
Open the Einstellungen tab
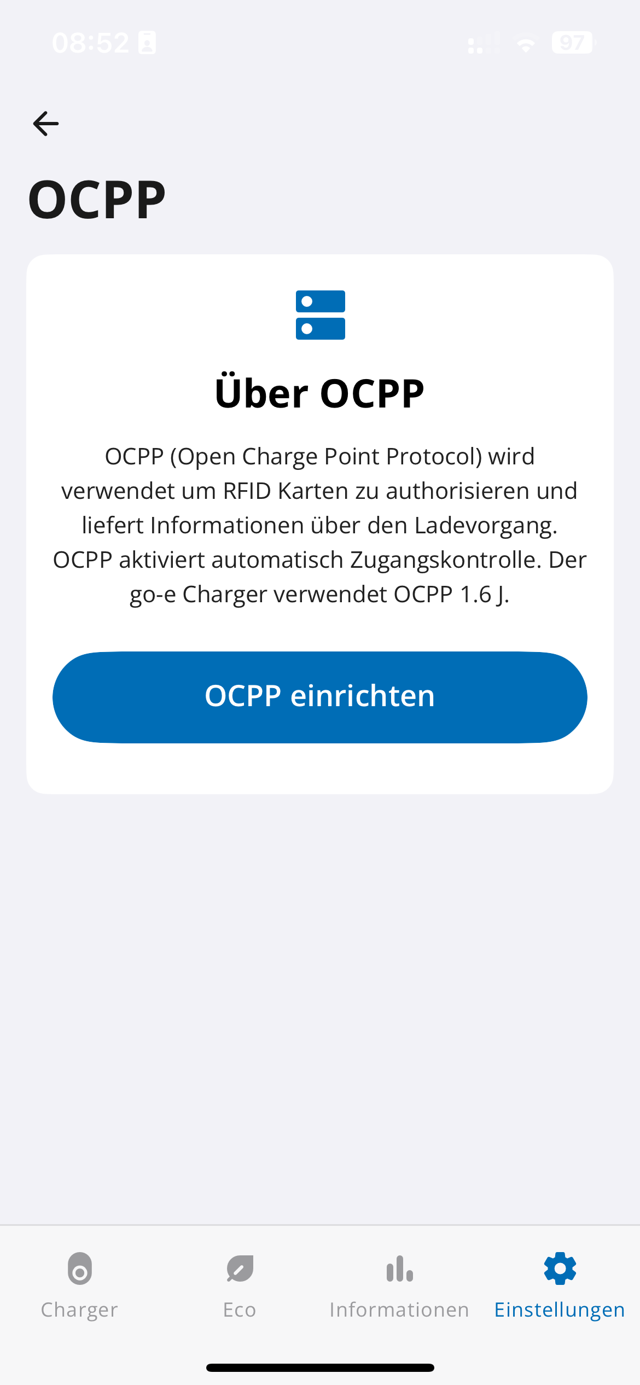point(559,1286)
